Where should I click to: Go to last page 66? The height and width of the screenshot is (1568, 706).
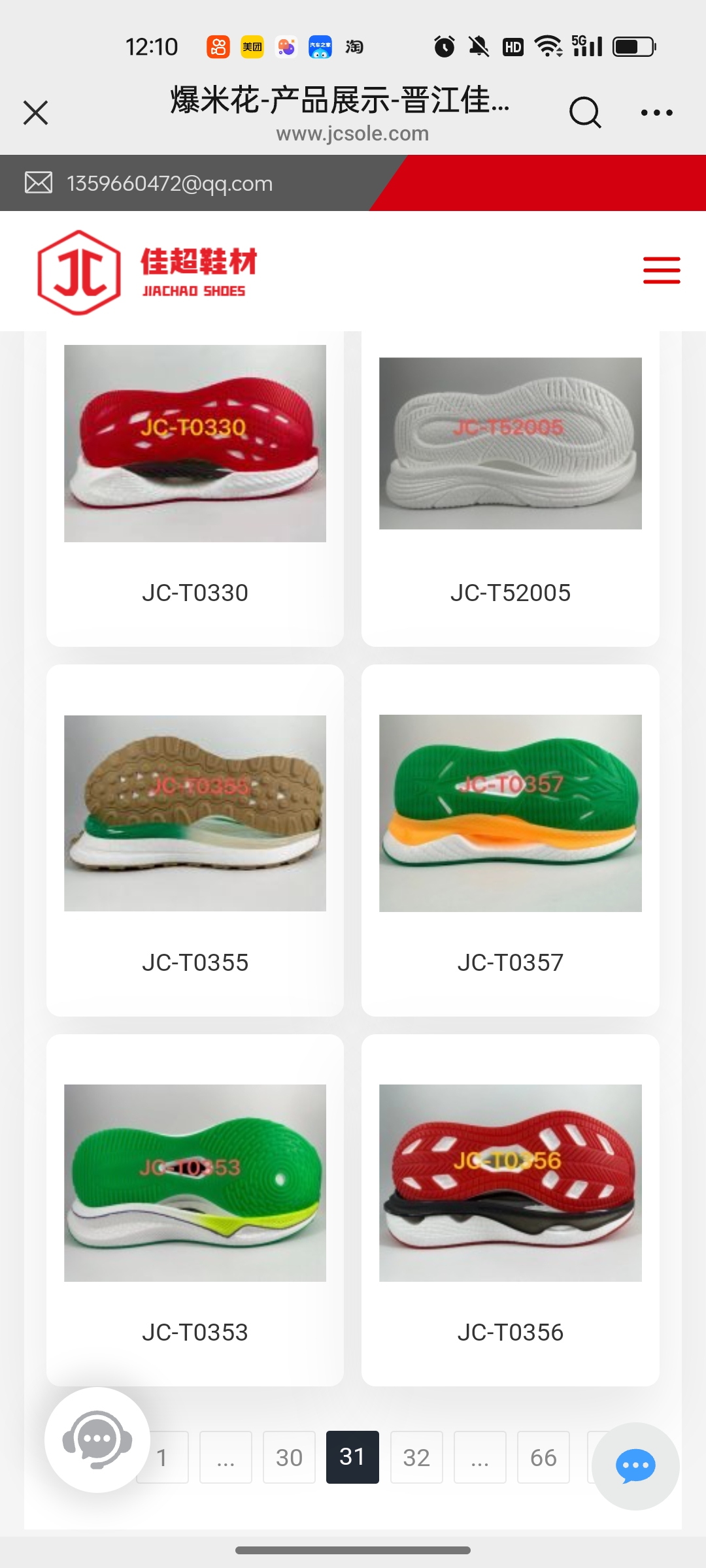point(543,1458)
